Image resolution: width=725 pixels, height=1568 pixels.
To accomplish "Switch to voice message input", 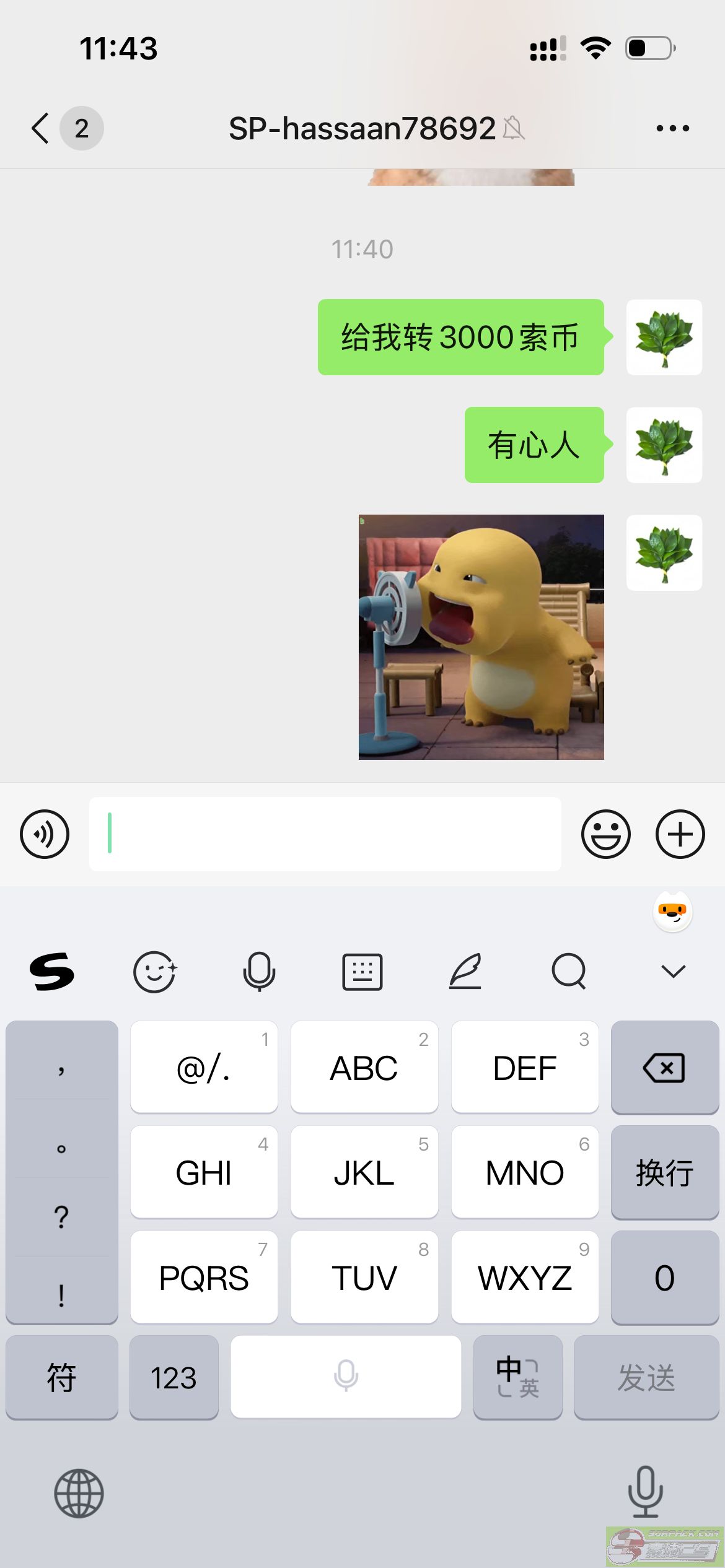I will 45,834.
